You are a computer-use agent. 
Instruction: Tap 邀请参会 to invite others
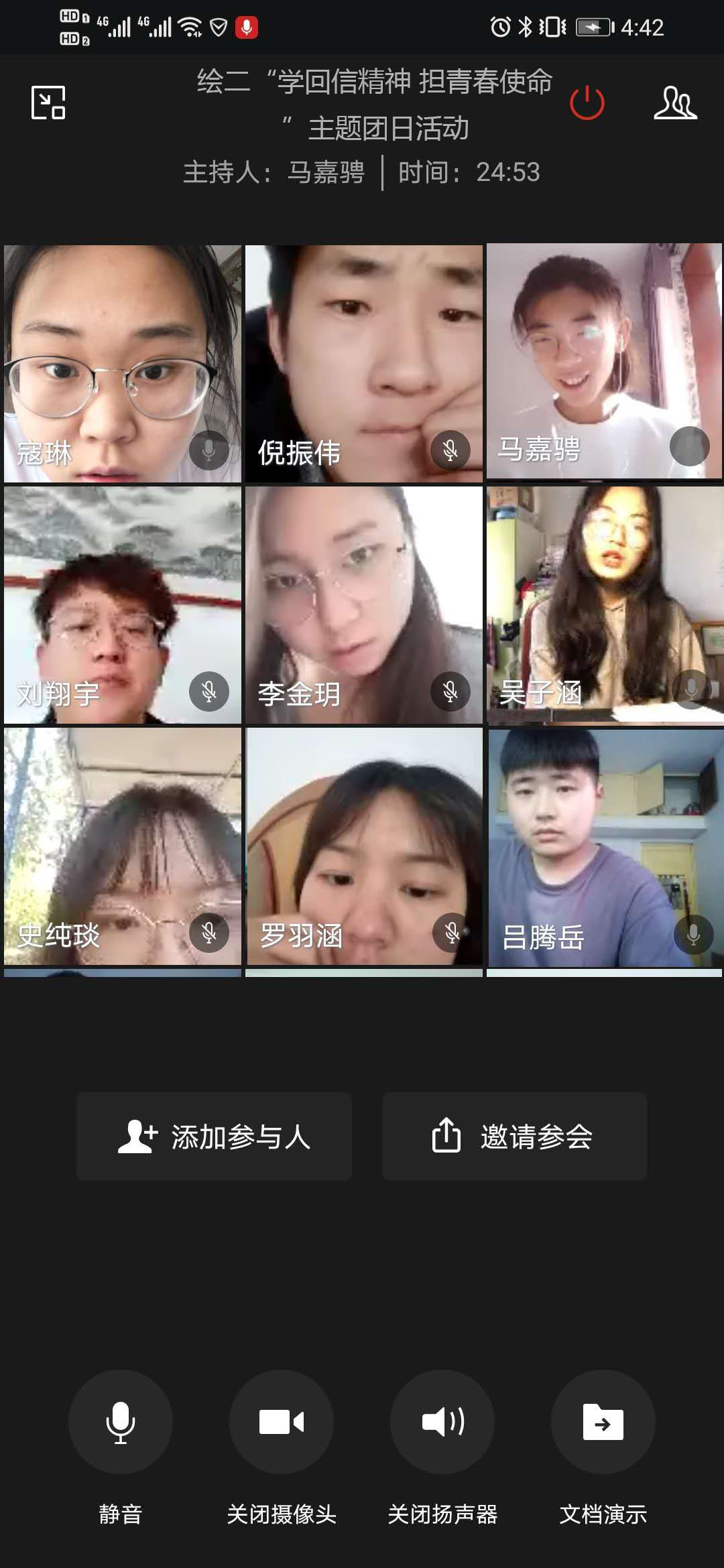pos(514,1136)
